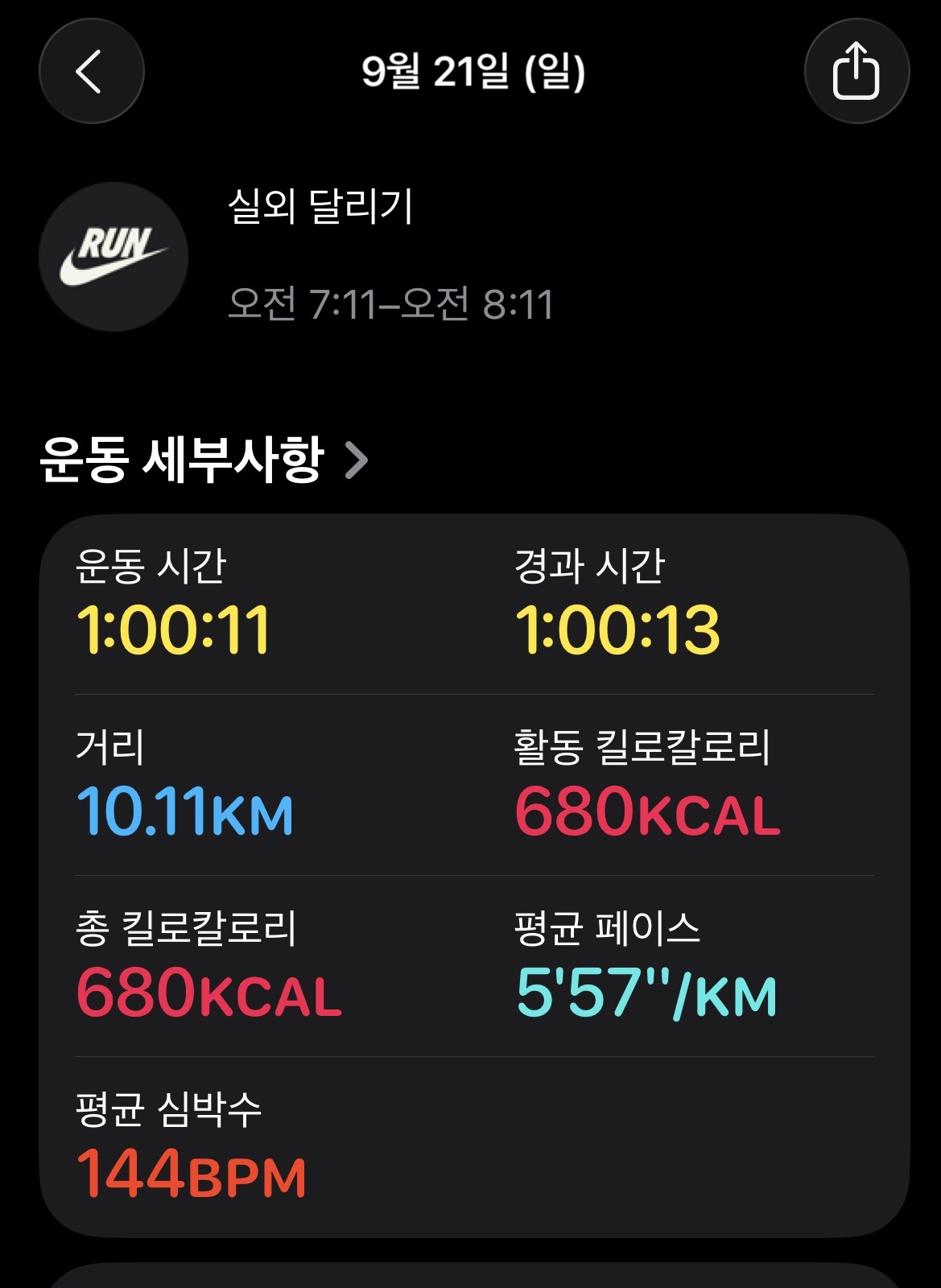This screenshot has width=941, height=1288.
Task: Share this outdoor run workout
Action: (856, 72)
